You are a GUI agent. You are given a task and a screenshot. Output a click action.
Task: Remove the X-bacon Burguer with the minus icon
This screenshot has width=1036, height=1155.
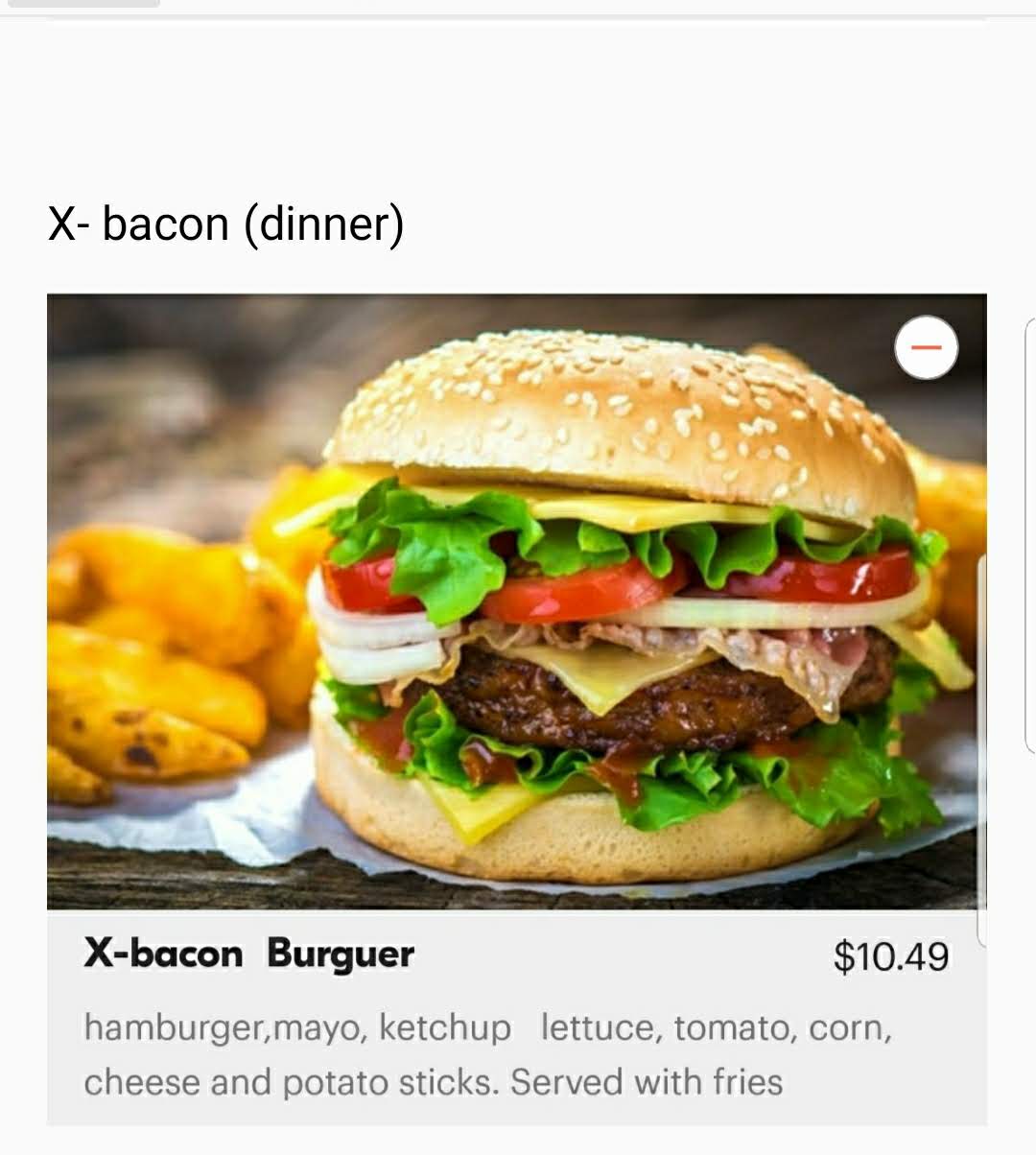926,347
